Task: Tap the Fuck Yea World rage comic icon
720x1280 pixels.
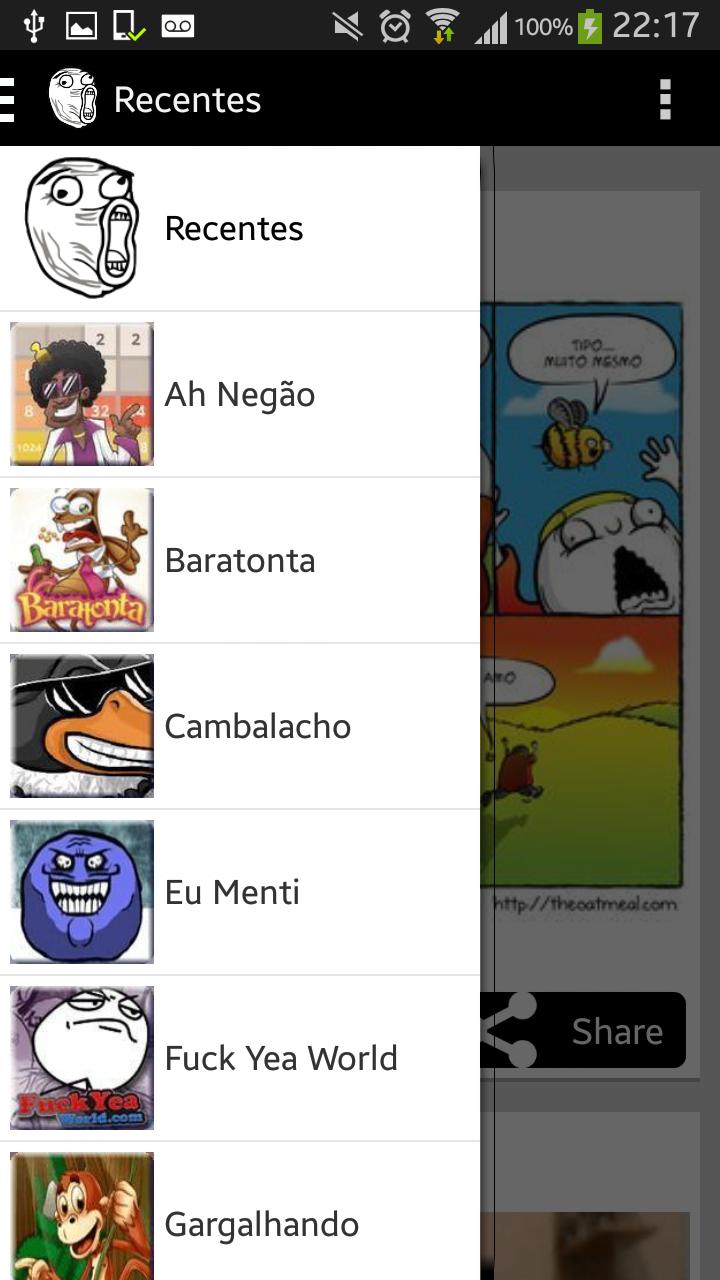Action: click(x=81, y=1057)
